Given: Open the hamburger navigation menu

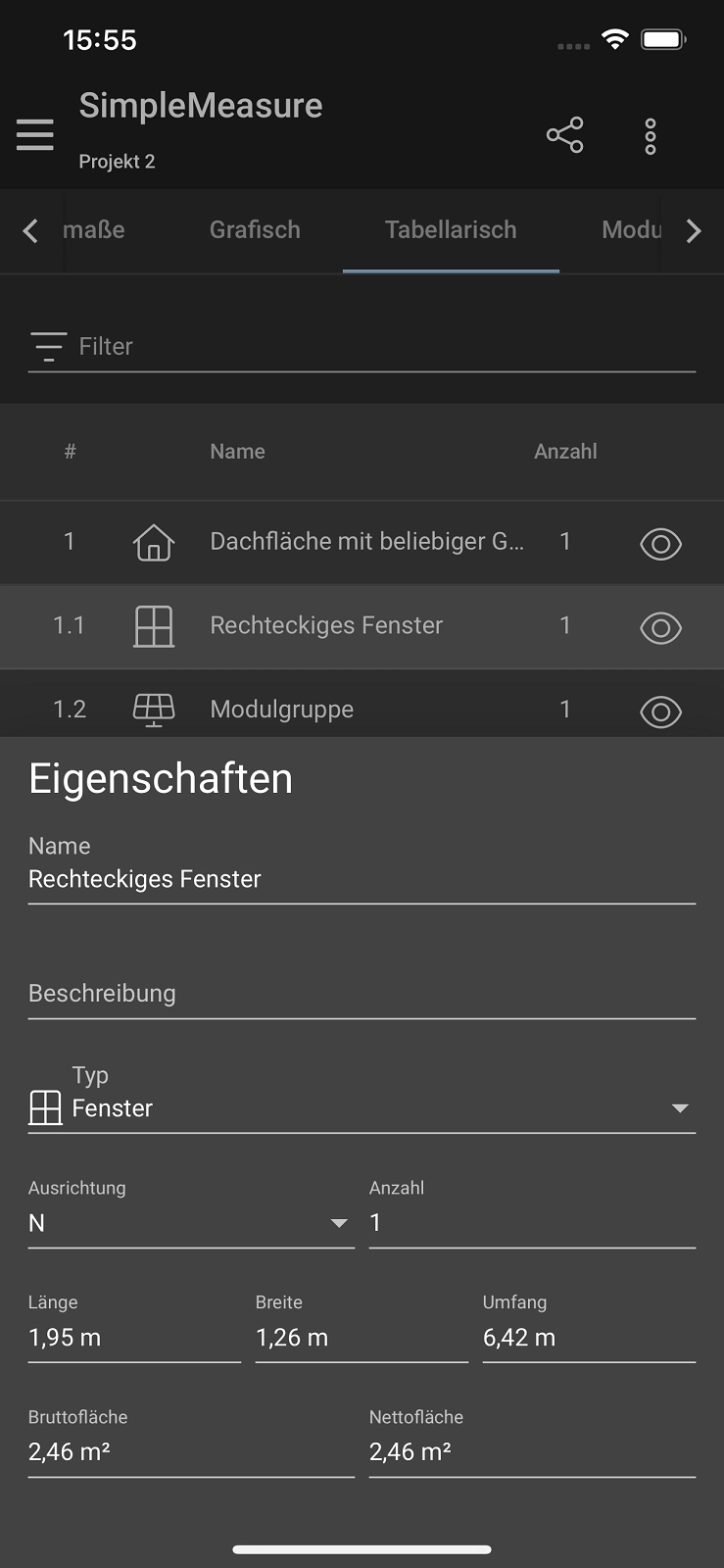Looking at the screenshot, I should pyautogui.click(x=35, y=134).
